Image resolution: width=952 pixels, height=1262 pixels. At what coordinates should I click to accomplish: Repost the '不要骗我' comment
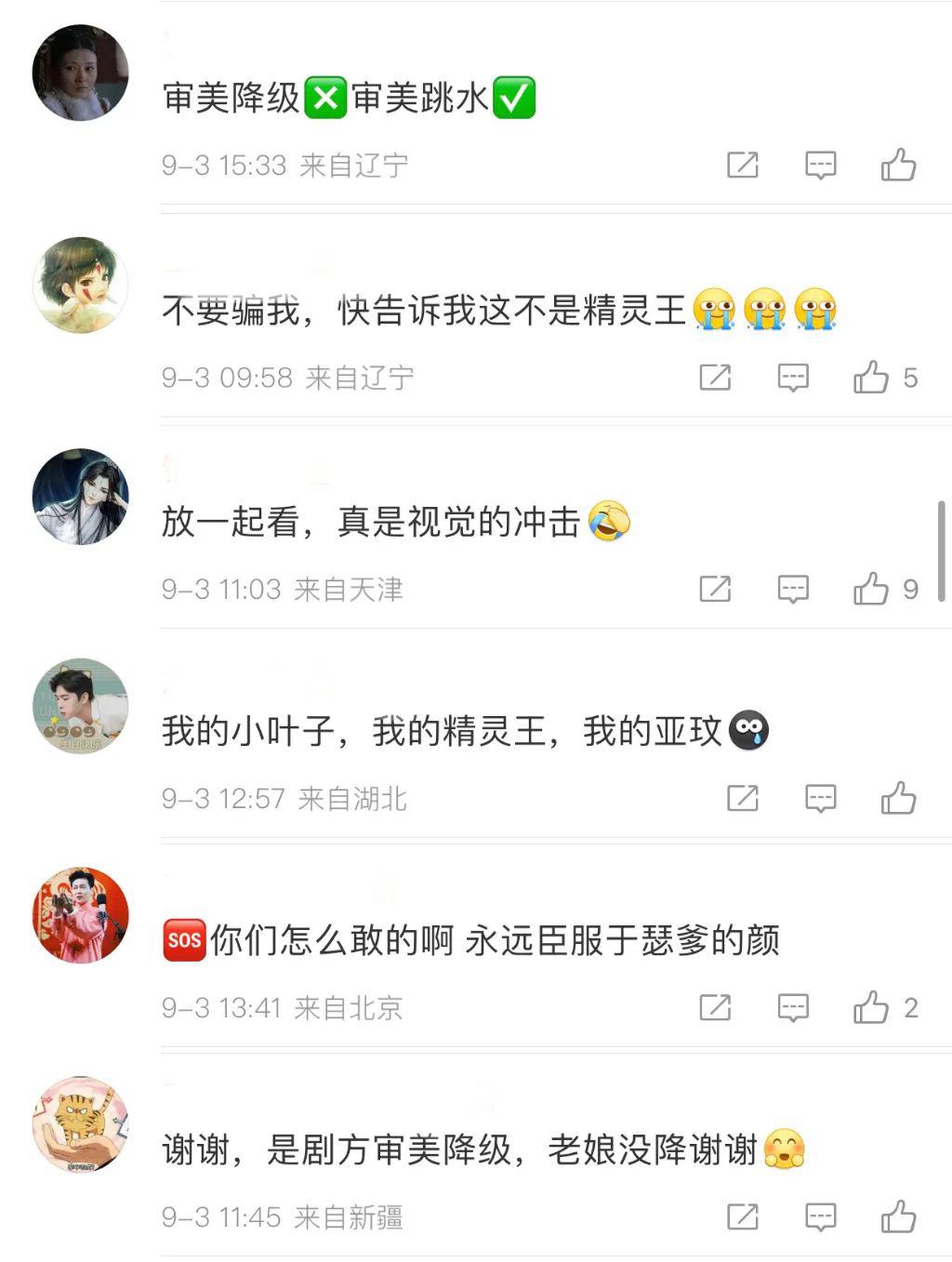714,378
